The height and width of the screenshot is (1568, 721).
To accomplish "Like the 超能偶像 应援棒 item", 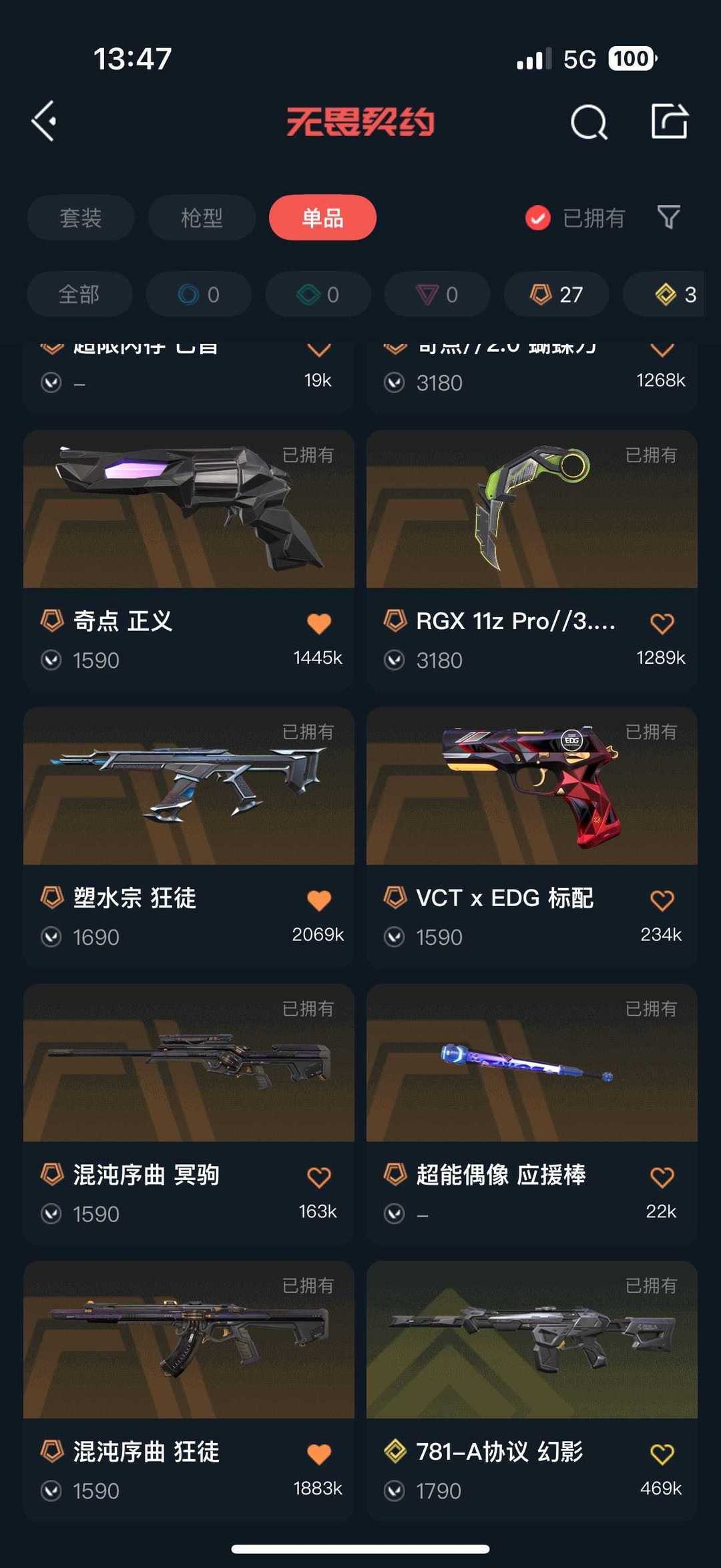I will [662, 1177].
